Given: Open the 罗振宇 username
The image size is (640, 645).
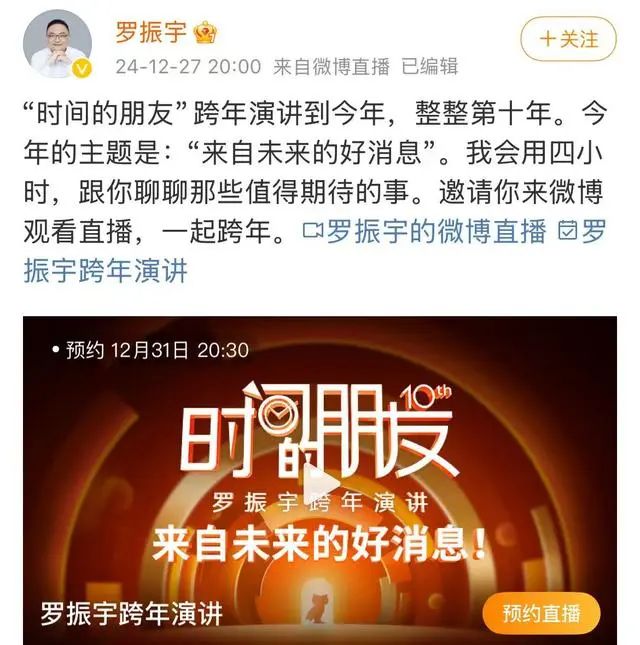Looking at the screenshot, I should click(150, 33).
